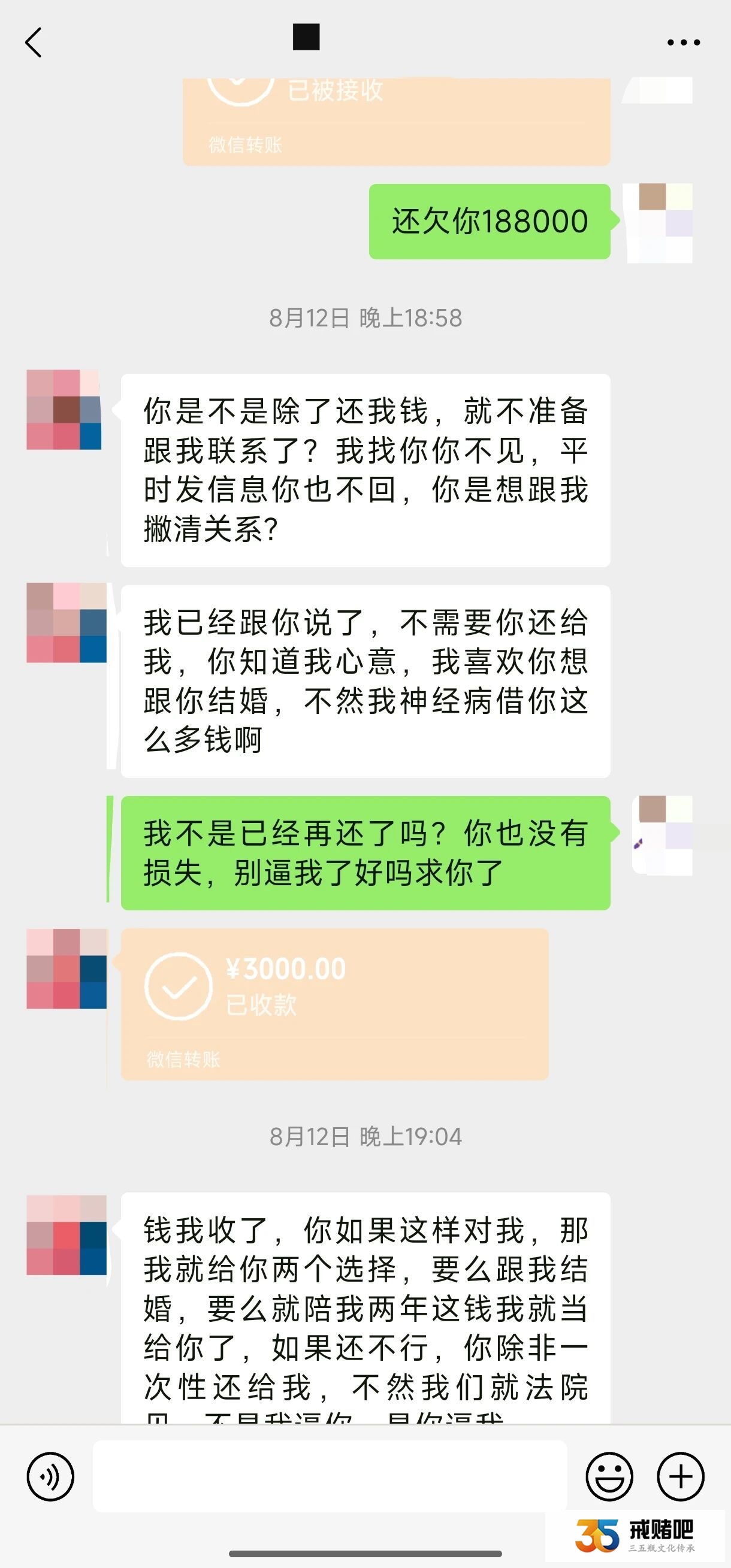Switch to voice message input
Viewport: 731px width, 1568px height.
click(x=50, y=1476)
